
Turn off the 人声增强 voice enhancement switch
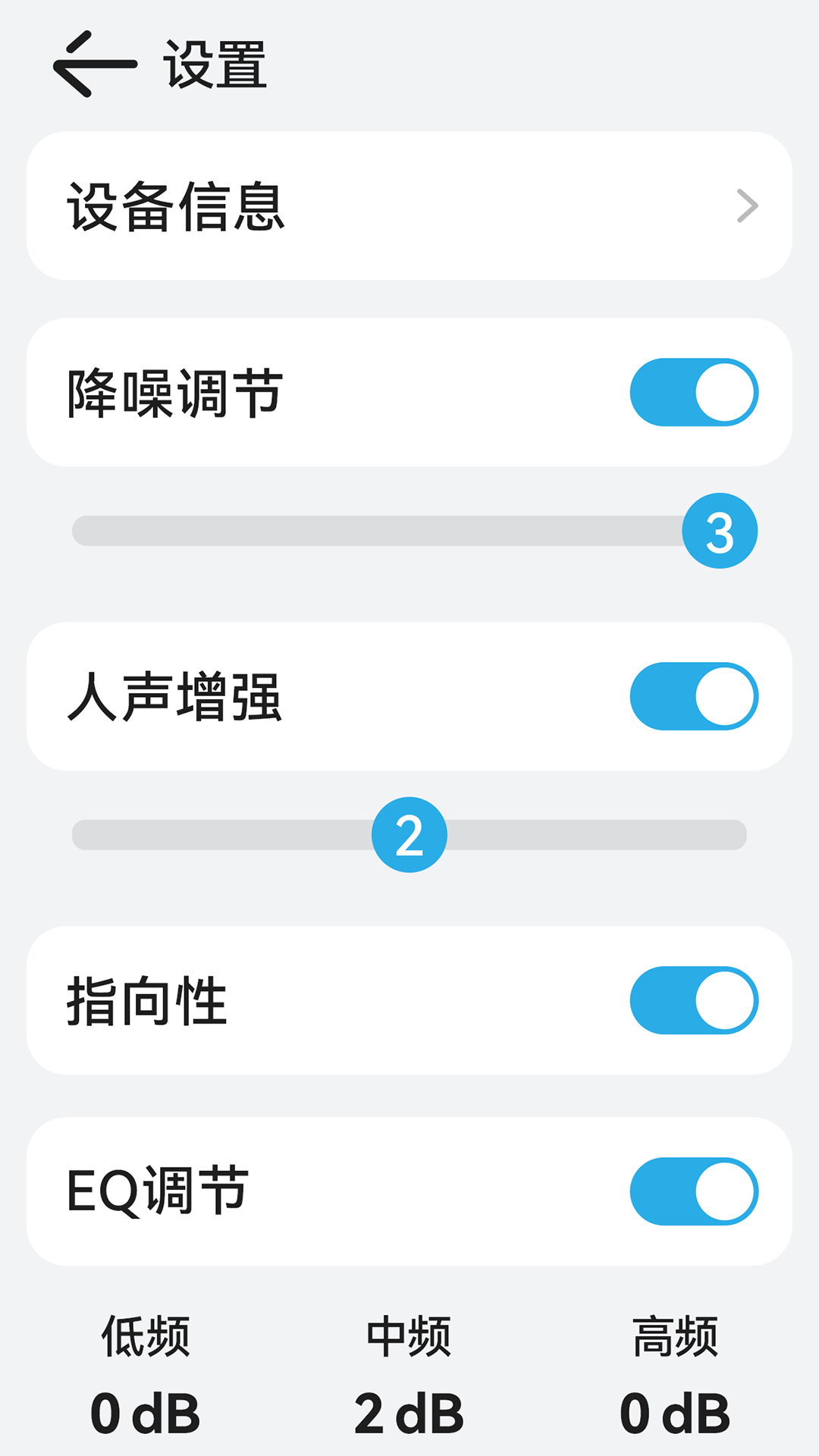pos(692,696)
